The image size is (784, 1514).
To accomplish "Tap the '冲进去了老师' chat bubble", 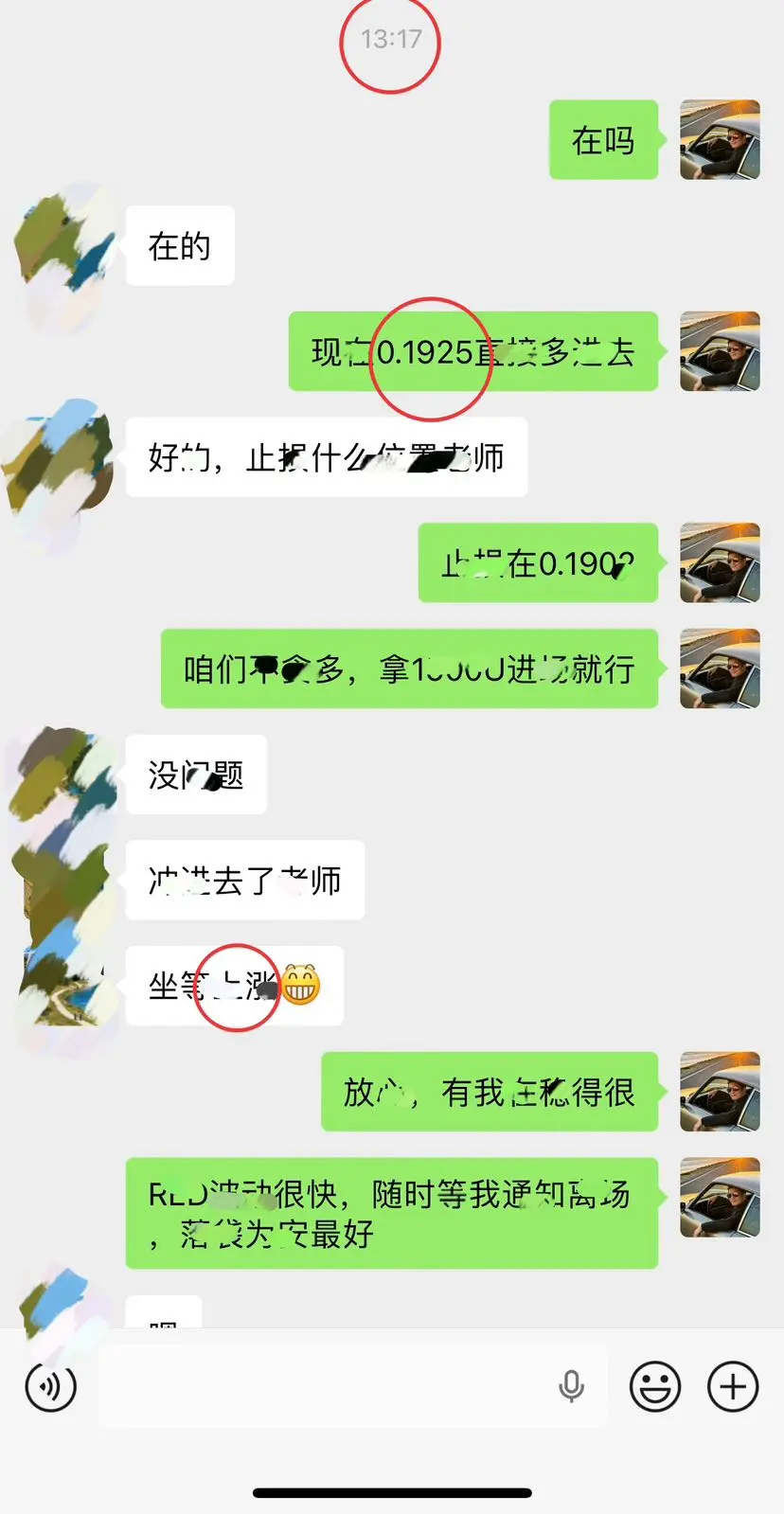I will [x=244, y=881].
